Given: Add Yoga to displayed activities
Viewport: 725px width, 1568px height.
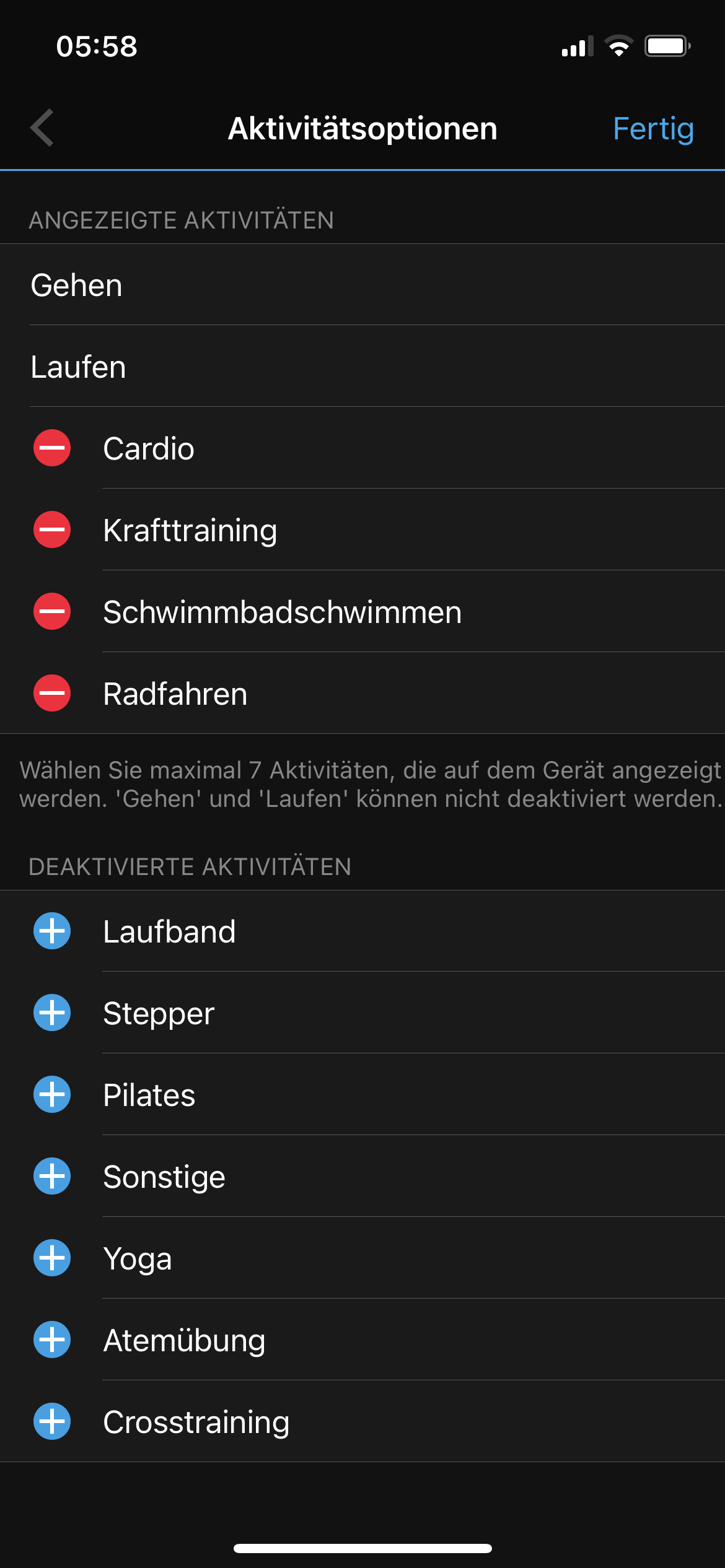Looking at the screenshot, I should [x=52, y=1258].
